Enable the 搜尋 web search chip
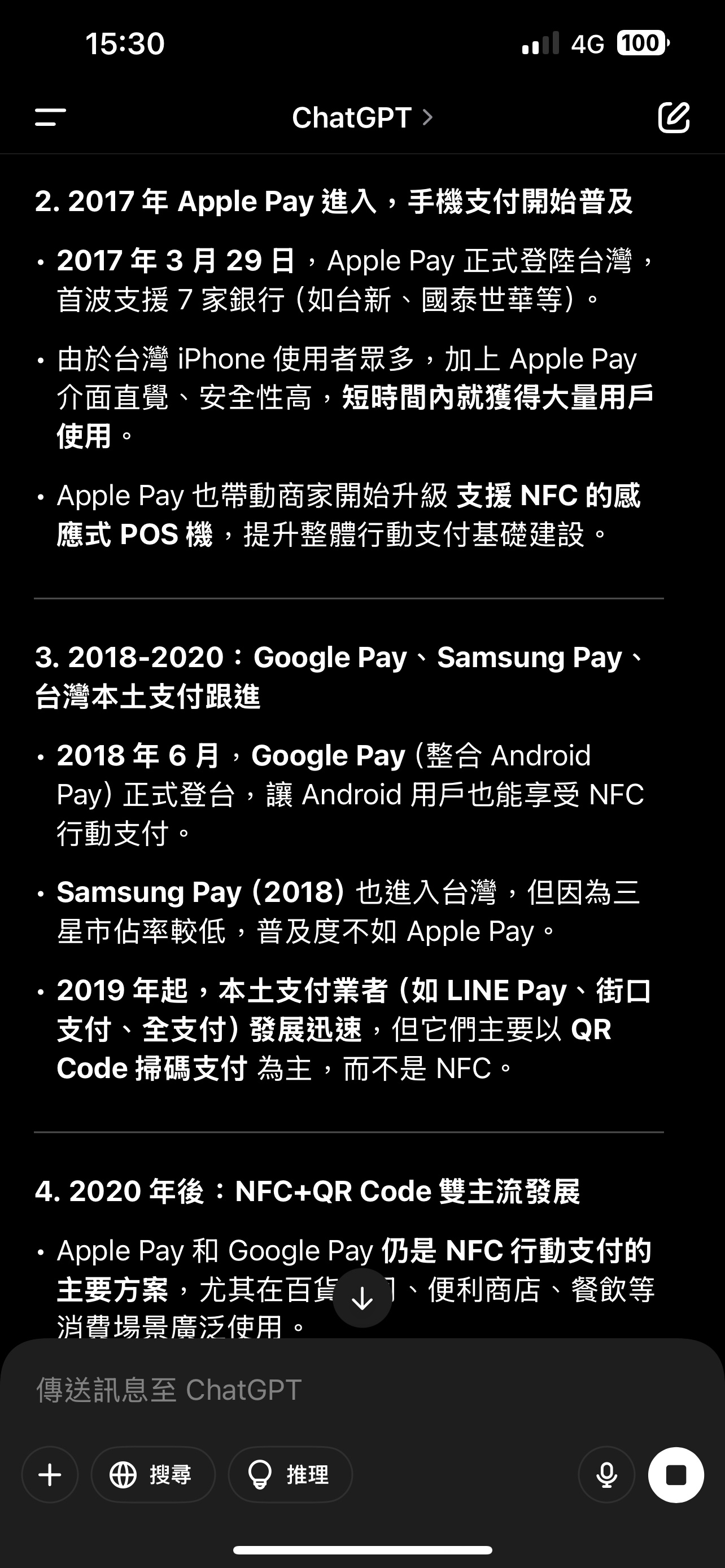This screenshot has width=725, height=1568. click(x=153, y=1475)
